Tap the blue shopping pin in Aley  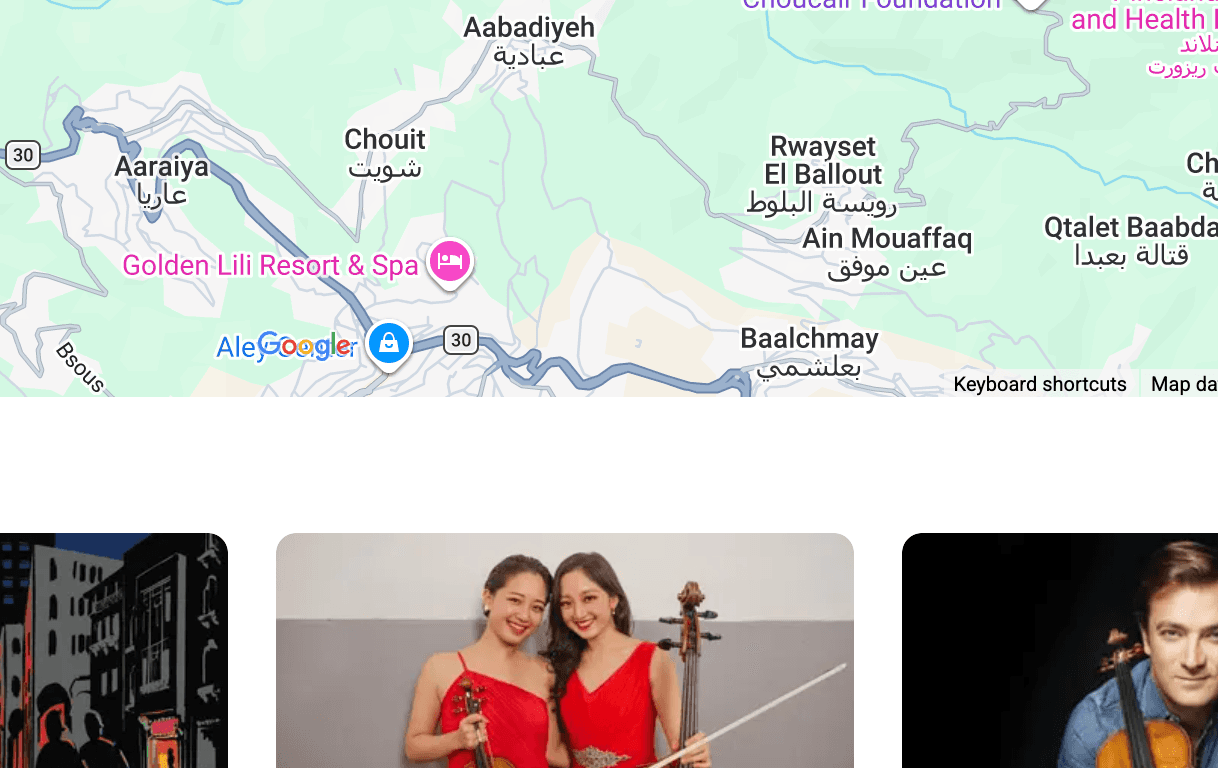(389, 343)
